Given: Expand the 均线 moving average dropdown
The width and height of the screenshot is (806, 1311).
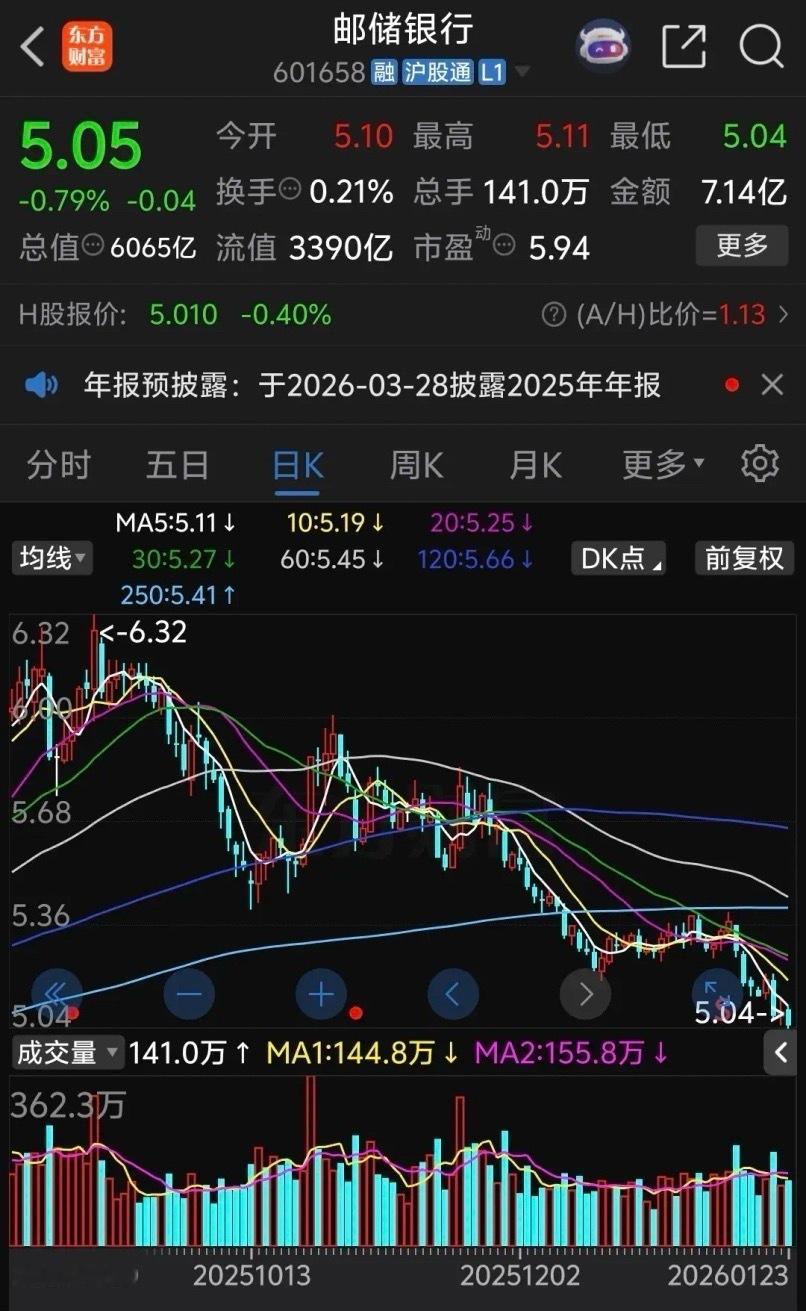Looking at the screenshot, I should [x=52, y=558].
